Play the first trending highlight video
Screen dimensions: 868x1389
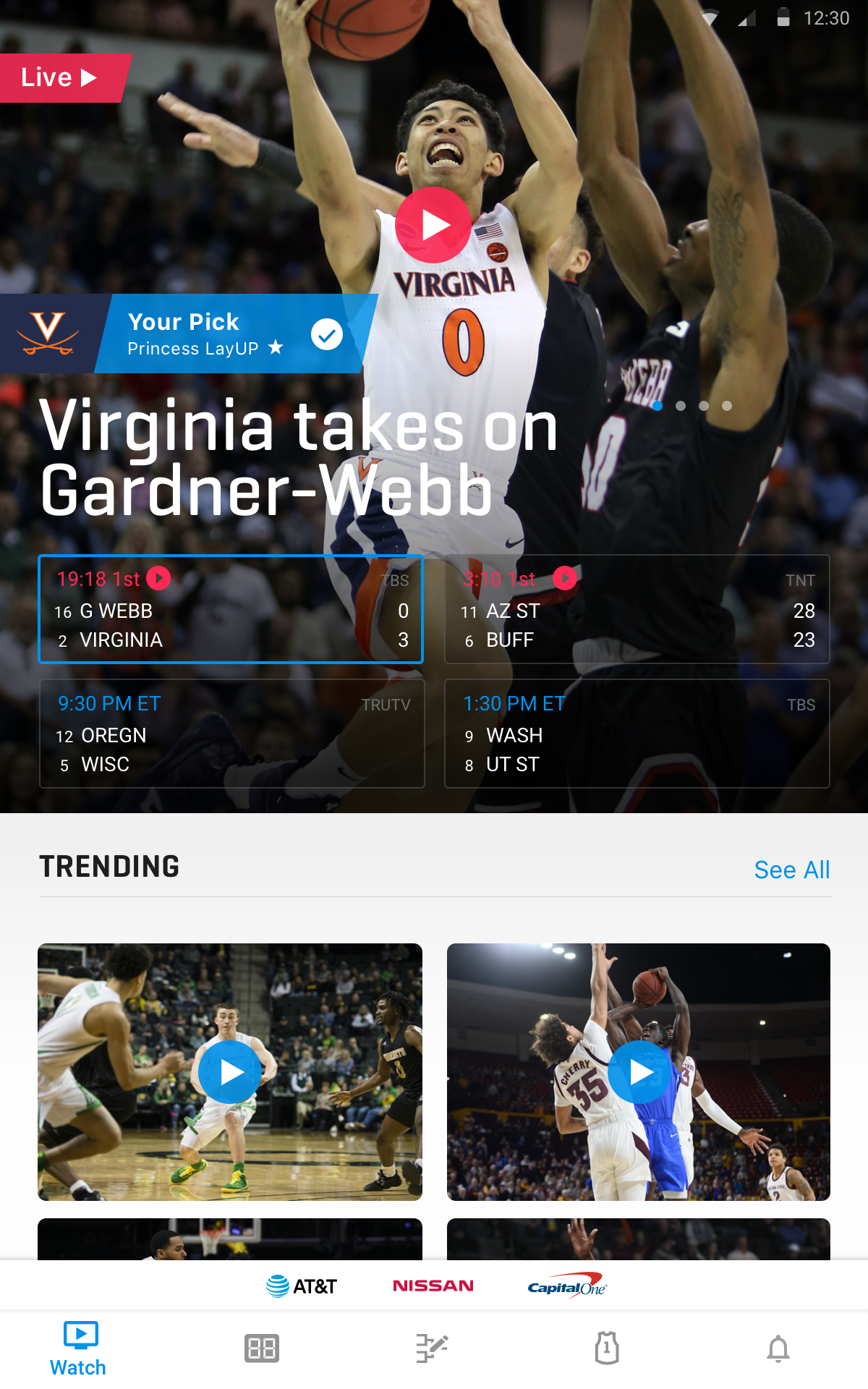click(x=229, y=1073)
